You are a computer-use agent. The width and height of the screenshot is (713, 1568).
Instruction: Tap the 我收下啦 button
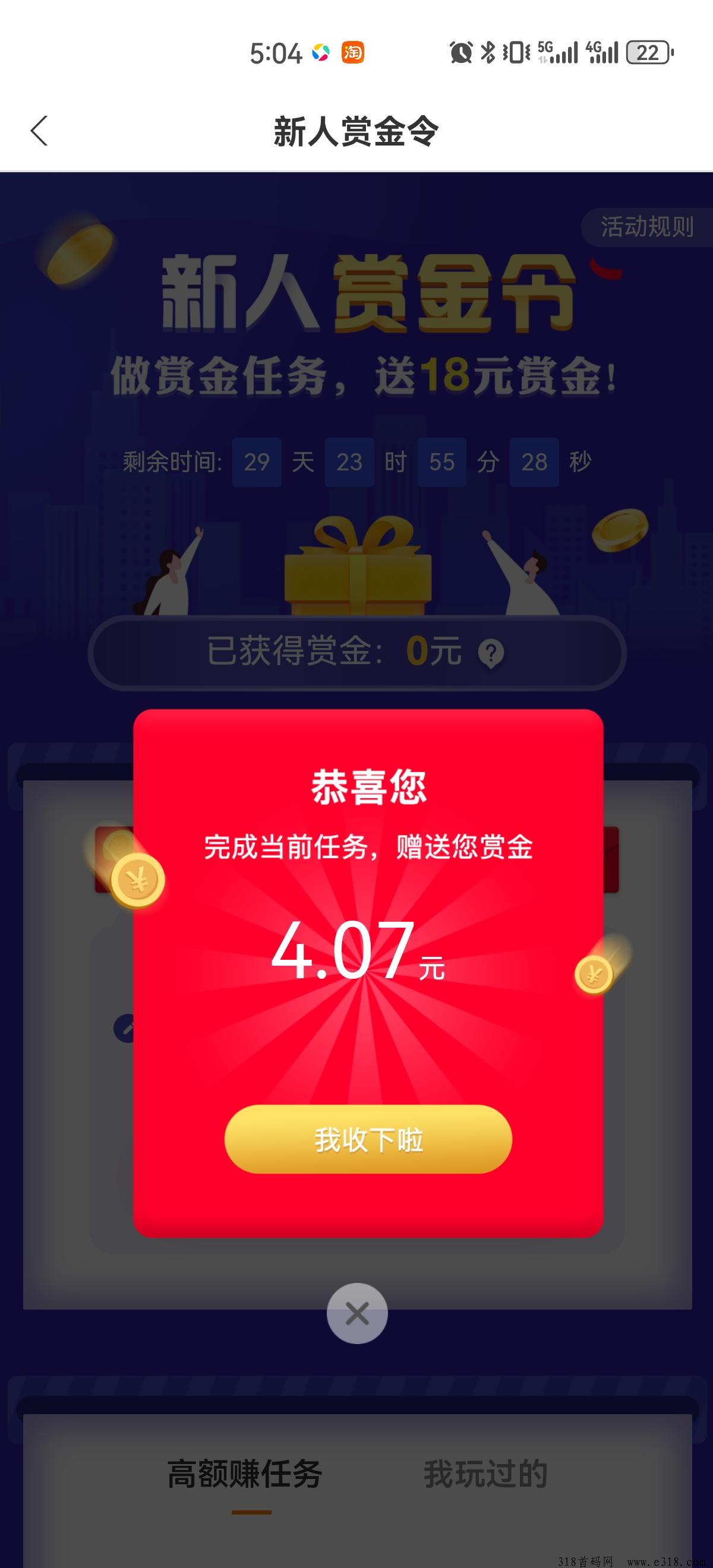tap(368, 1139)
